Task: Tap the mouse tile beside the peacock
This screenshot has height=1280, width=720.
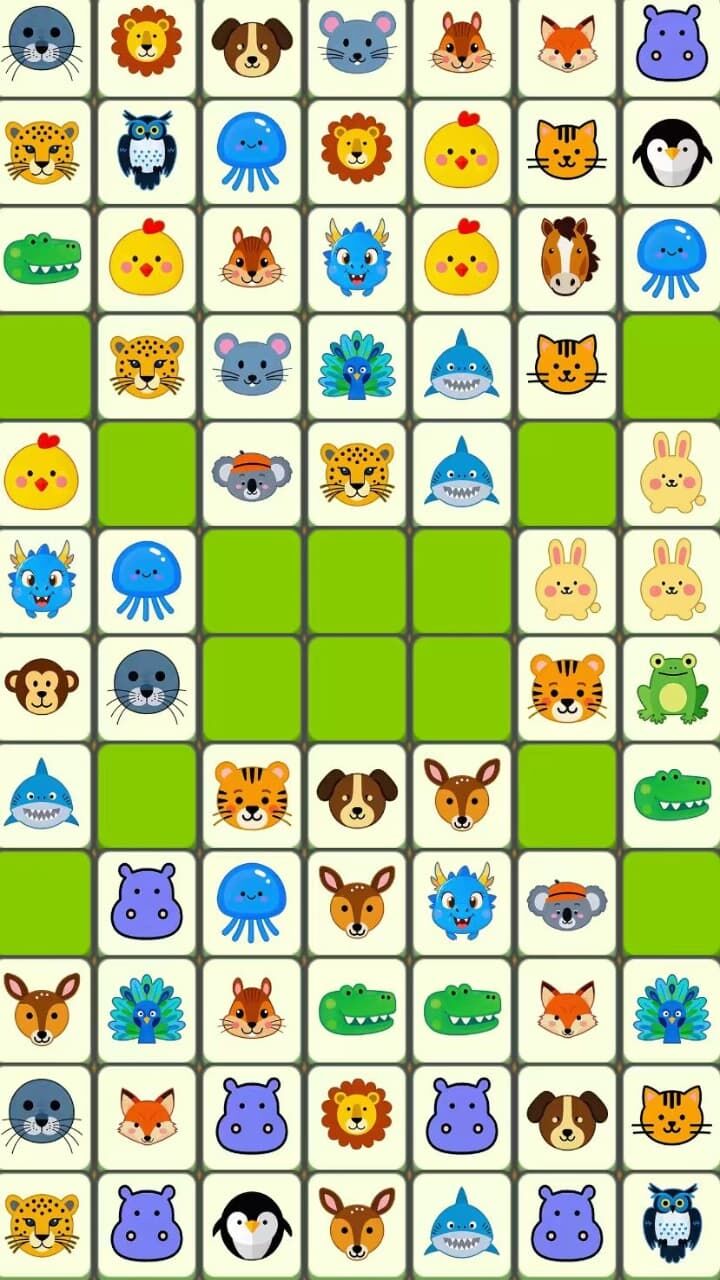Action: [252, 365]
